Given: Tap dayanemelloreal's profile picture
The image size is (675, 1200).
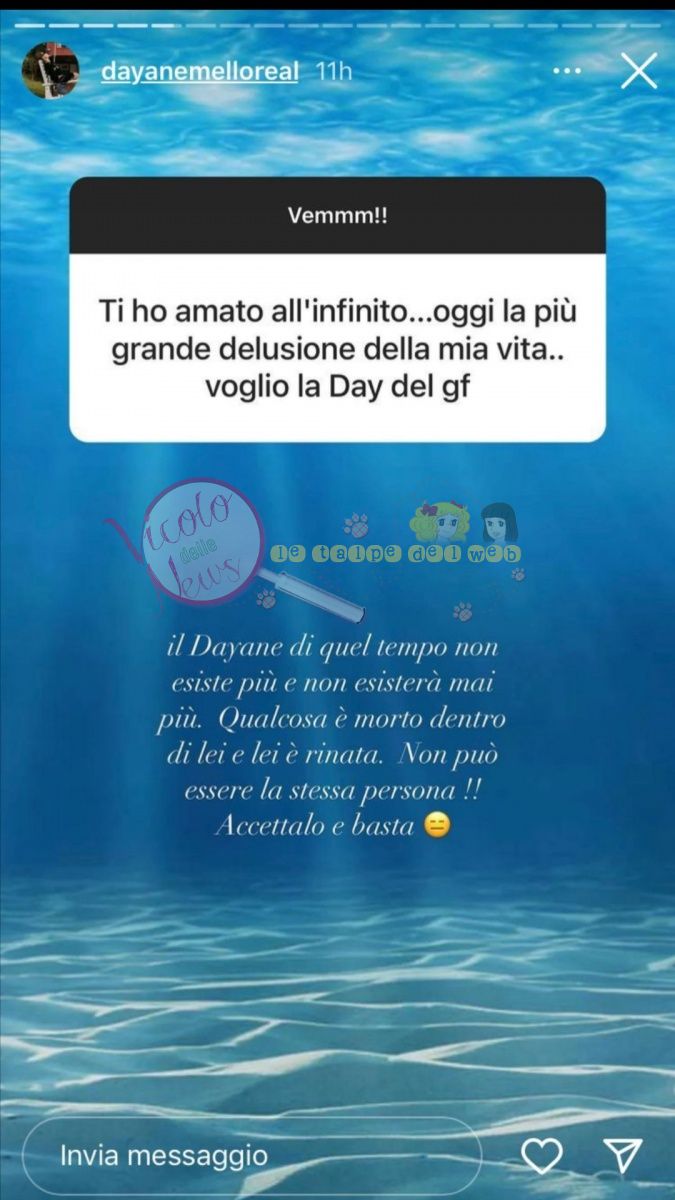Looking at the screenshot, I should pyautogui.click(x=50, y=71).
